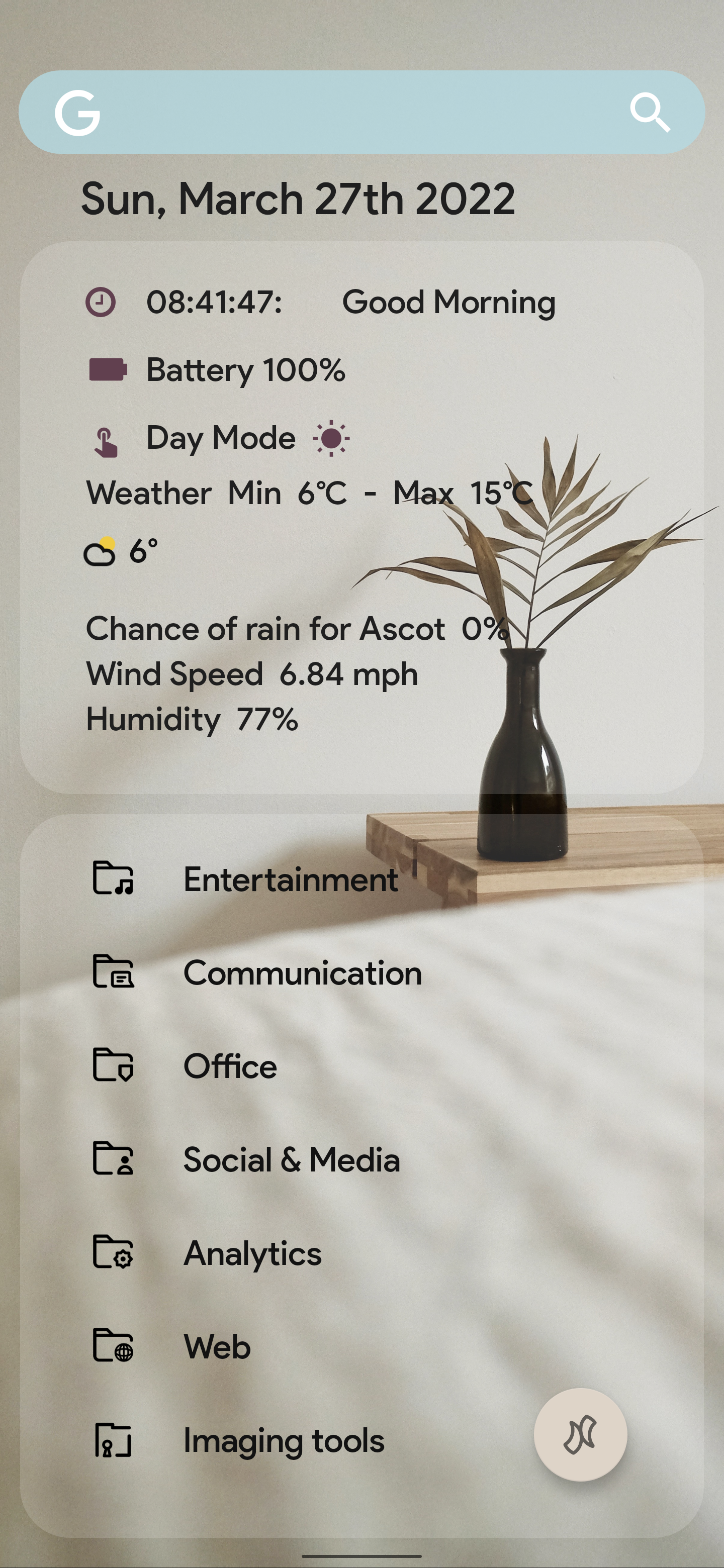Tap the magnifier search icon

[650, 112]
